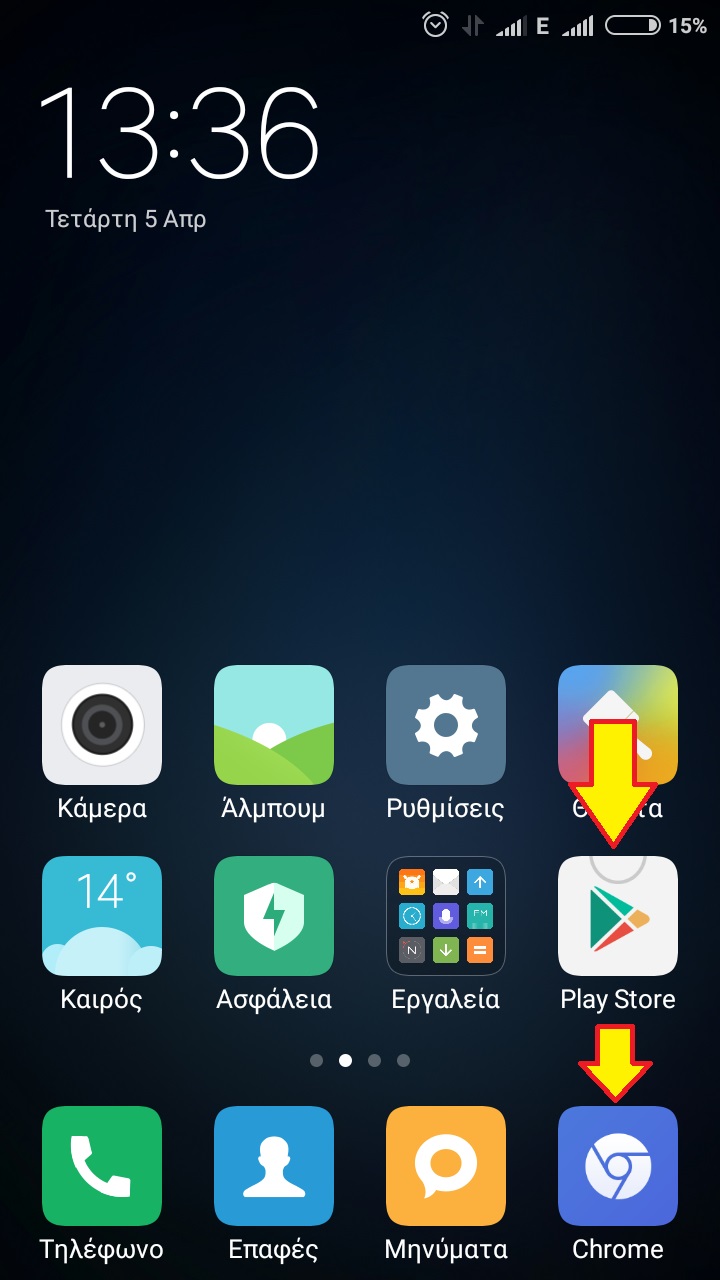Open the Μηνύματα messaging app
This screenshot has height=1280, width=720.
[x=446, y=1166]
